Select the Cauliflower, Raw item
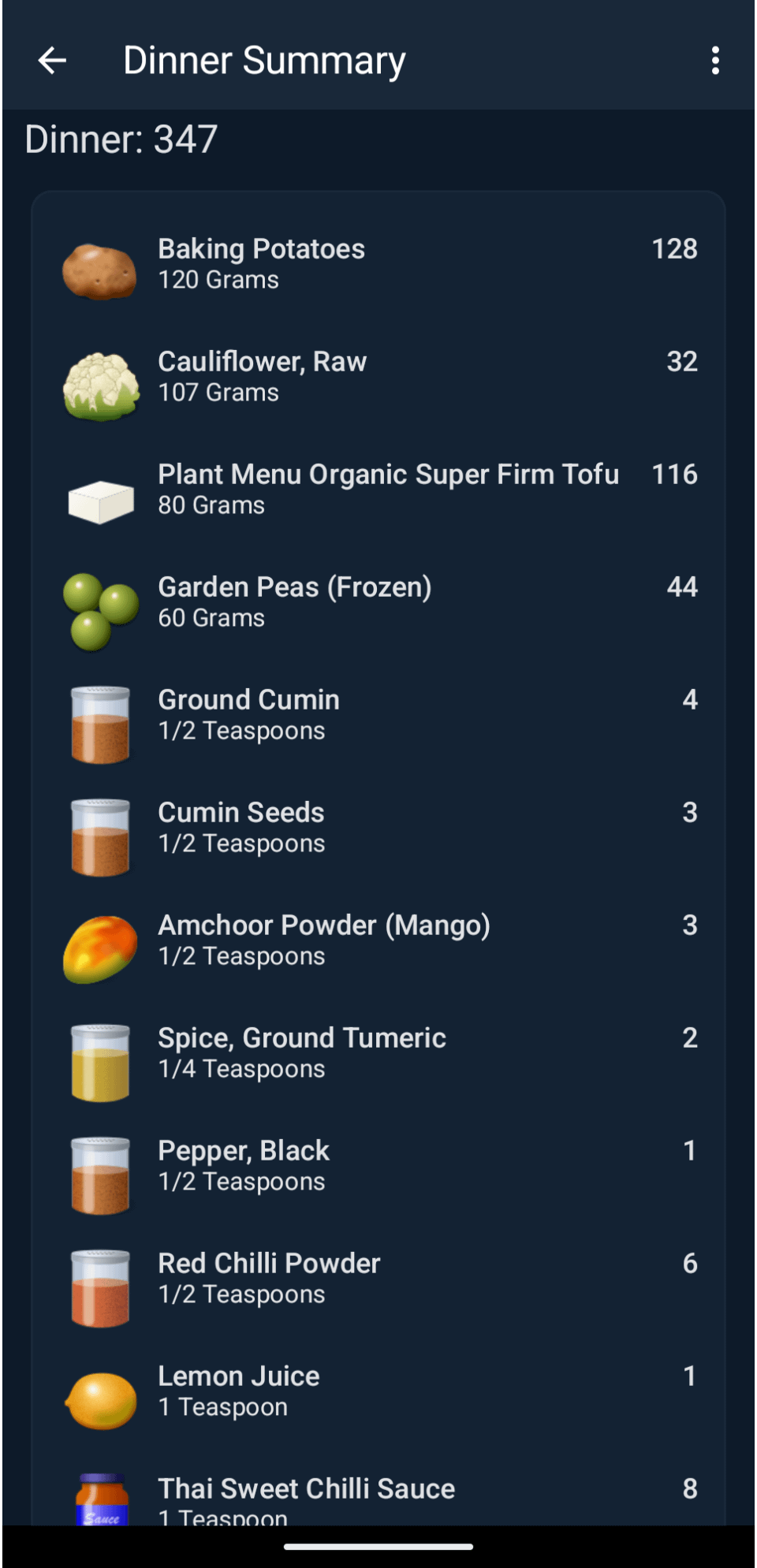The height and width of the screenshot is (1568, 757). point(378,378)
